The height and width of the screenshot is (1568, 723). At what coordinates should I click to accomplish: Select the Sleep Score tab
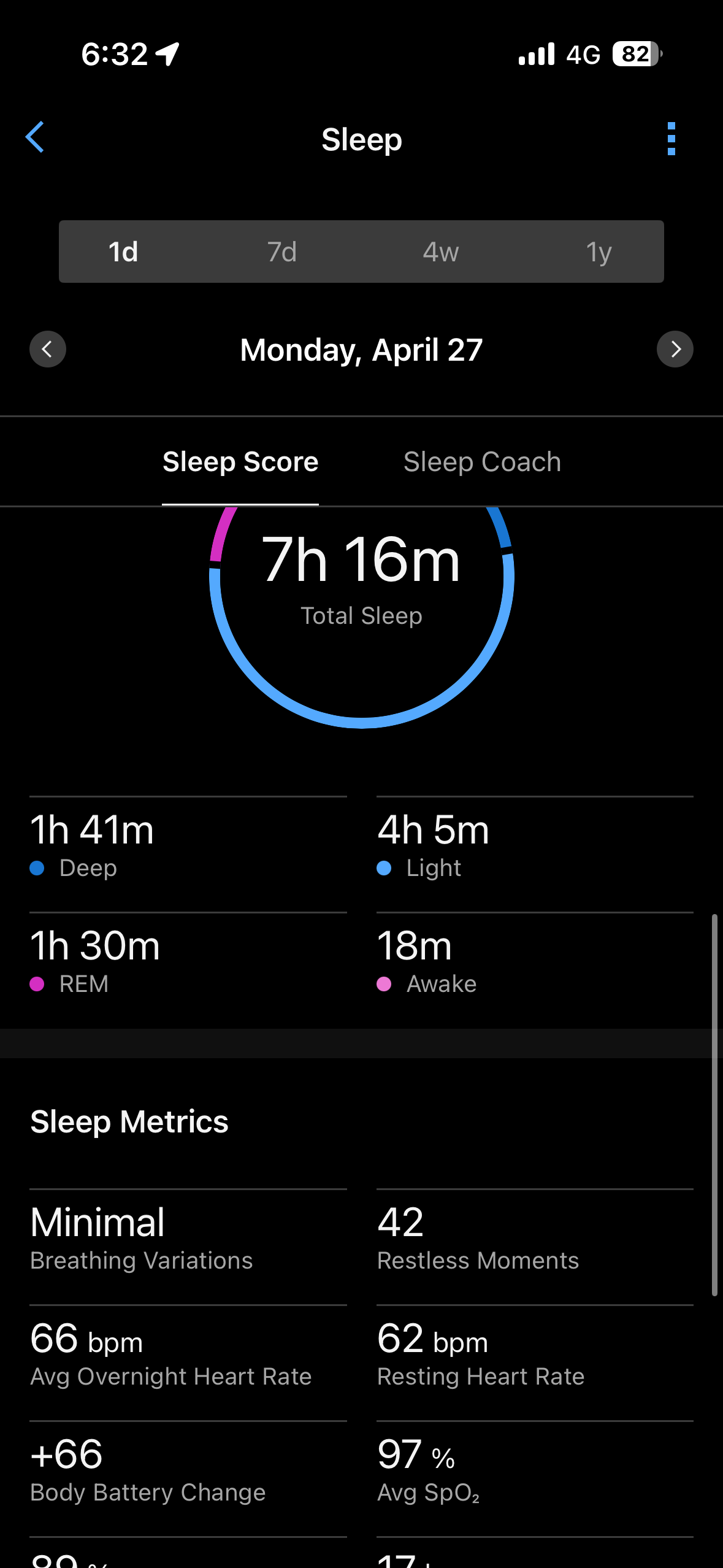pos(240,462)
